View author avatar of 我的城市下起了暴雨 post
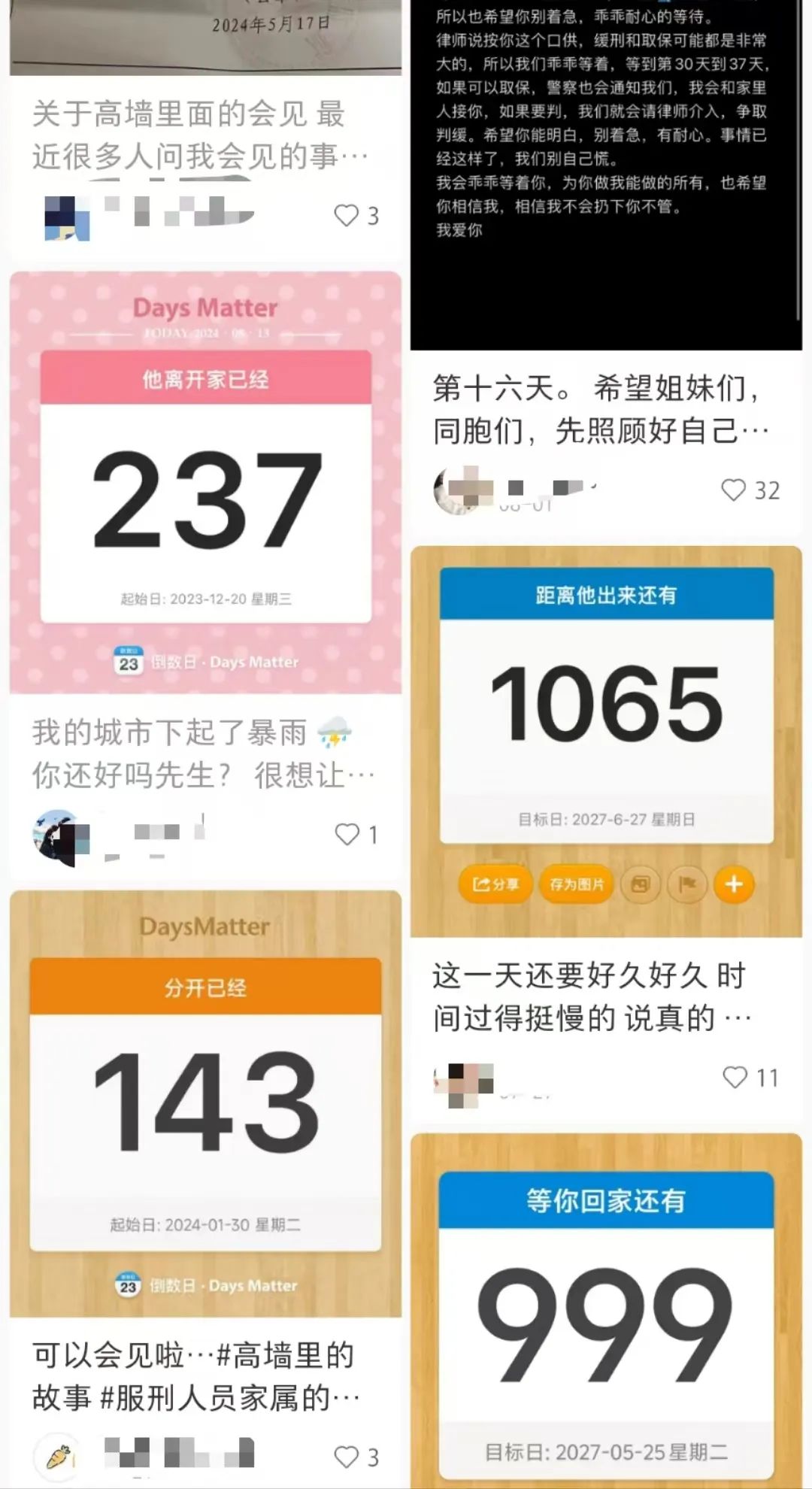 pyautogui.click(x=59, y=834)
